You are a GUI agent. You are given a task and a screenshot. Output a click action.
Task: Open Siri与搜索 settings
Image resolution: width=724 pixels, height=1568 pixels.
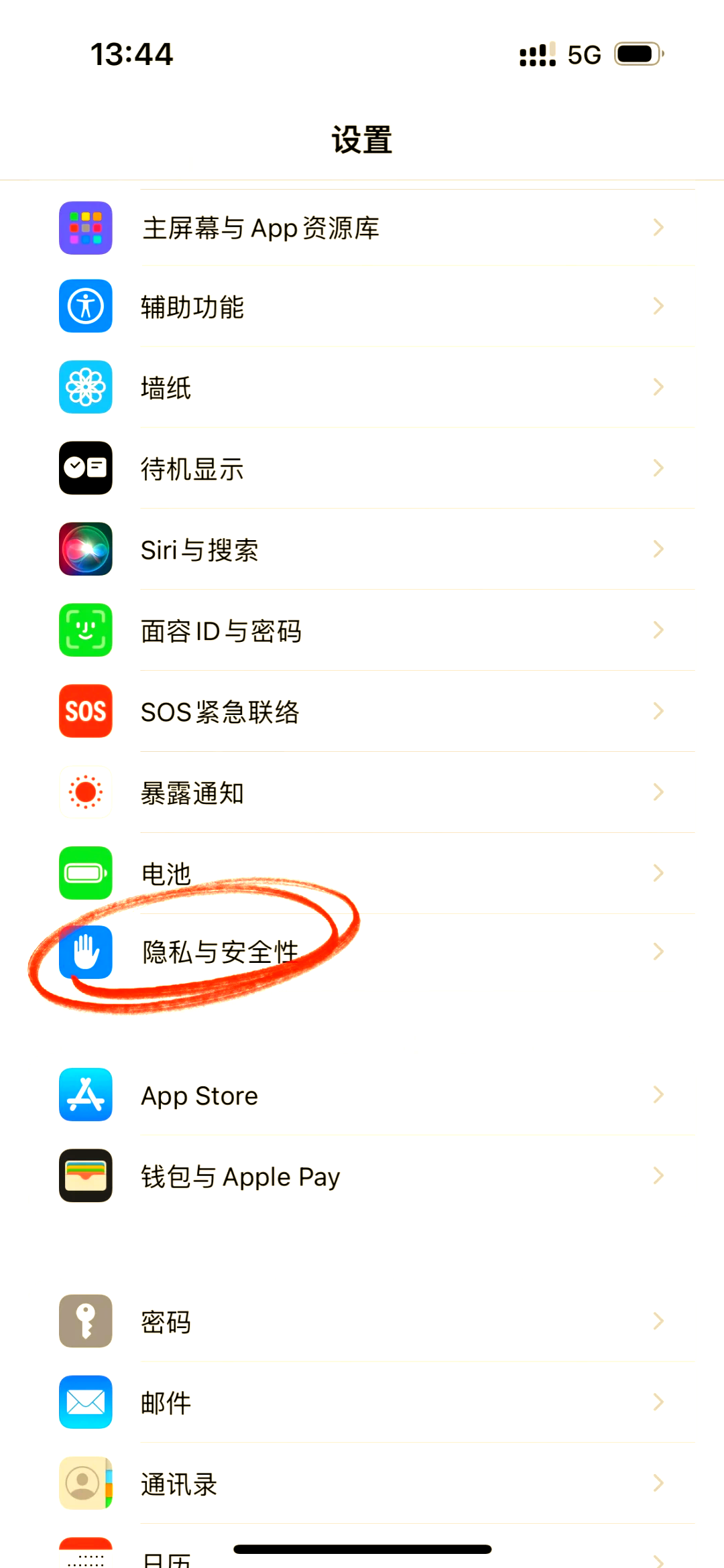click(362, 549)
